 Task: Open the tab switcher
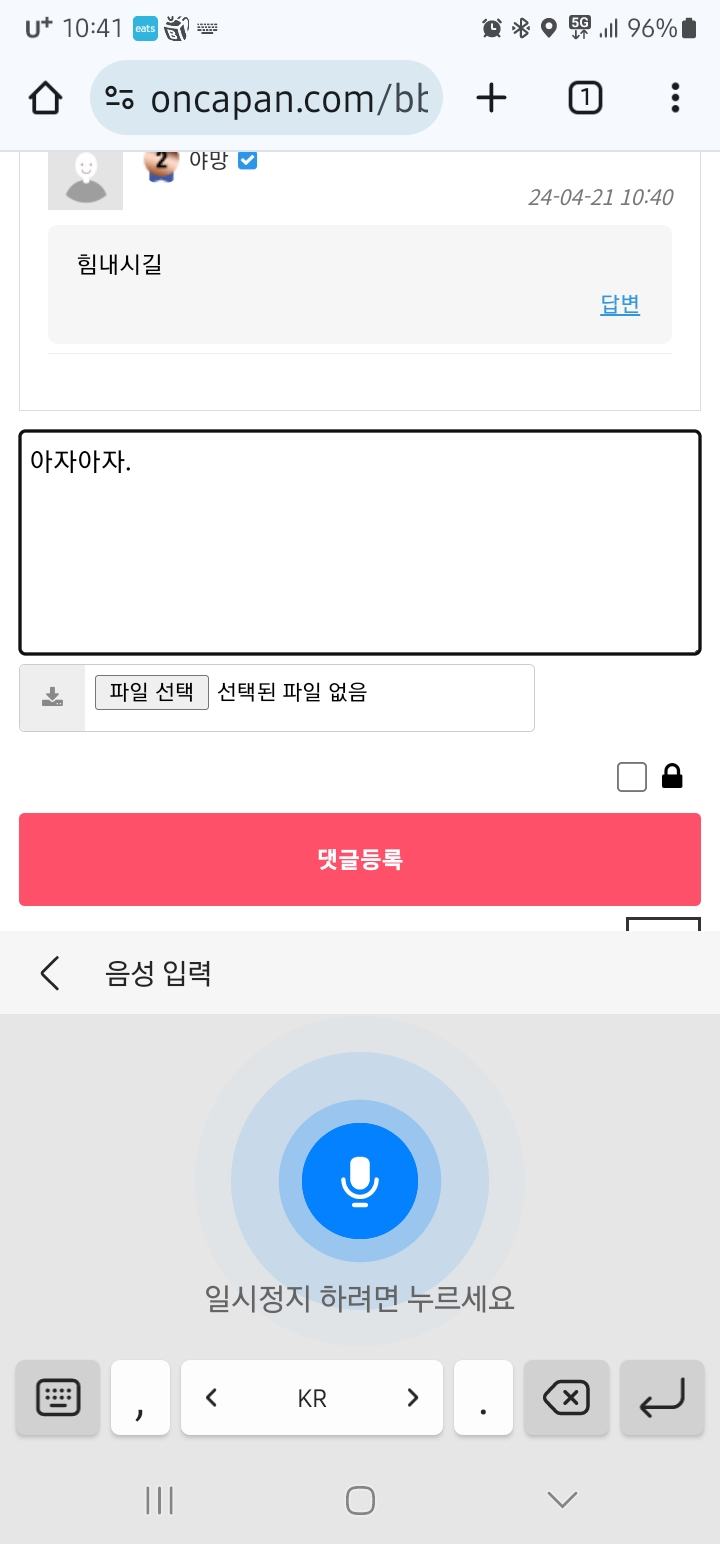pyautogui.click(x=585, y=98)
